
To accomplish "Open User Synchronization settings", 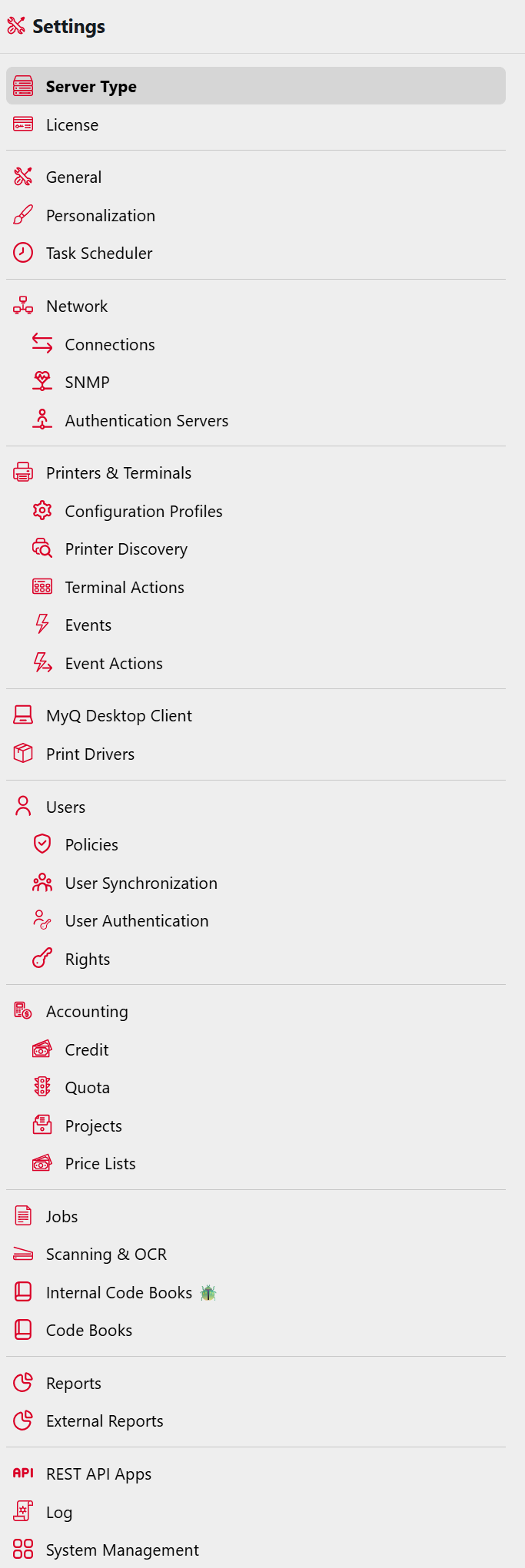I will (141, 883).
